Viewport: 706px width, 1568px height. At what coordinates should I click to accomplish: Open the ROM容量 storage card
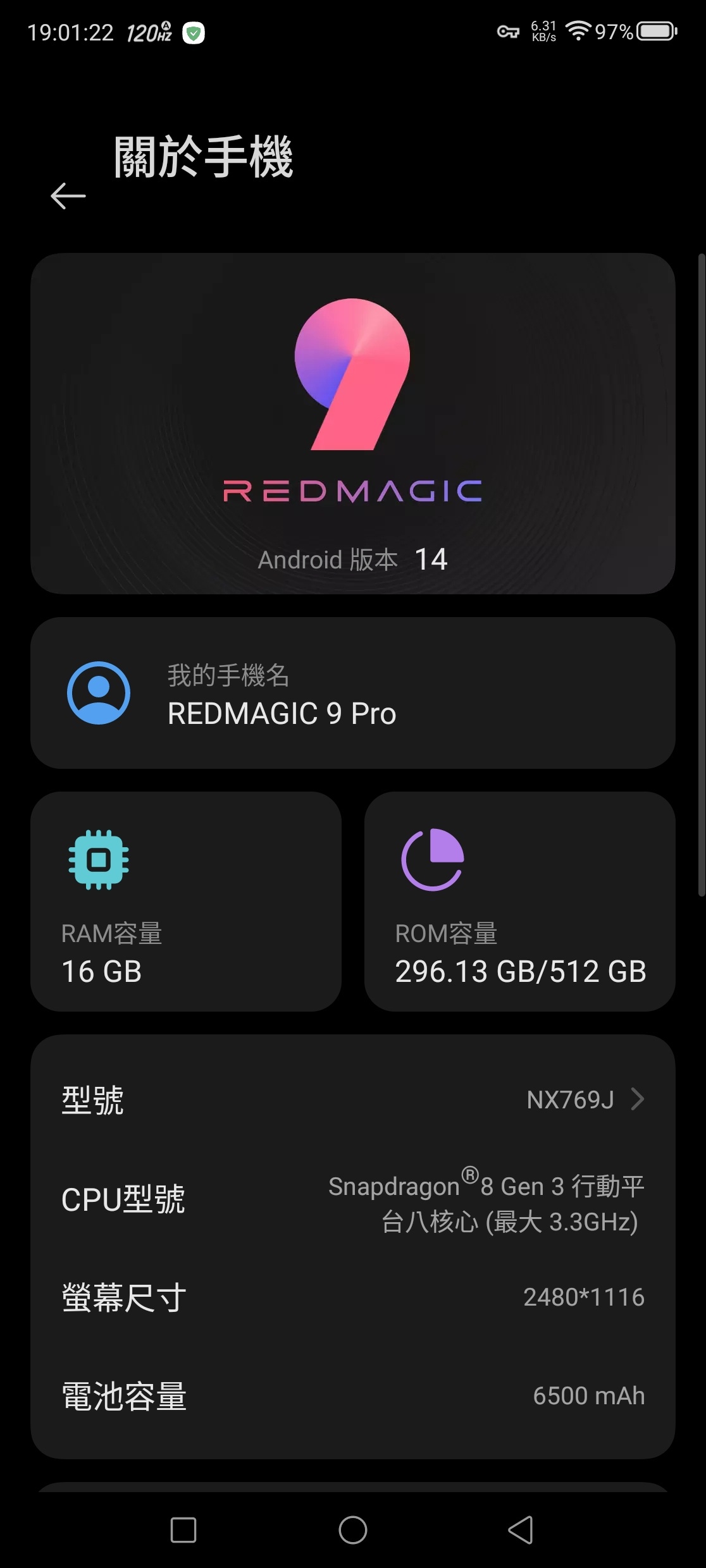[x=520, y=902]
